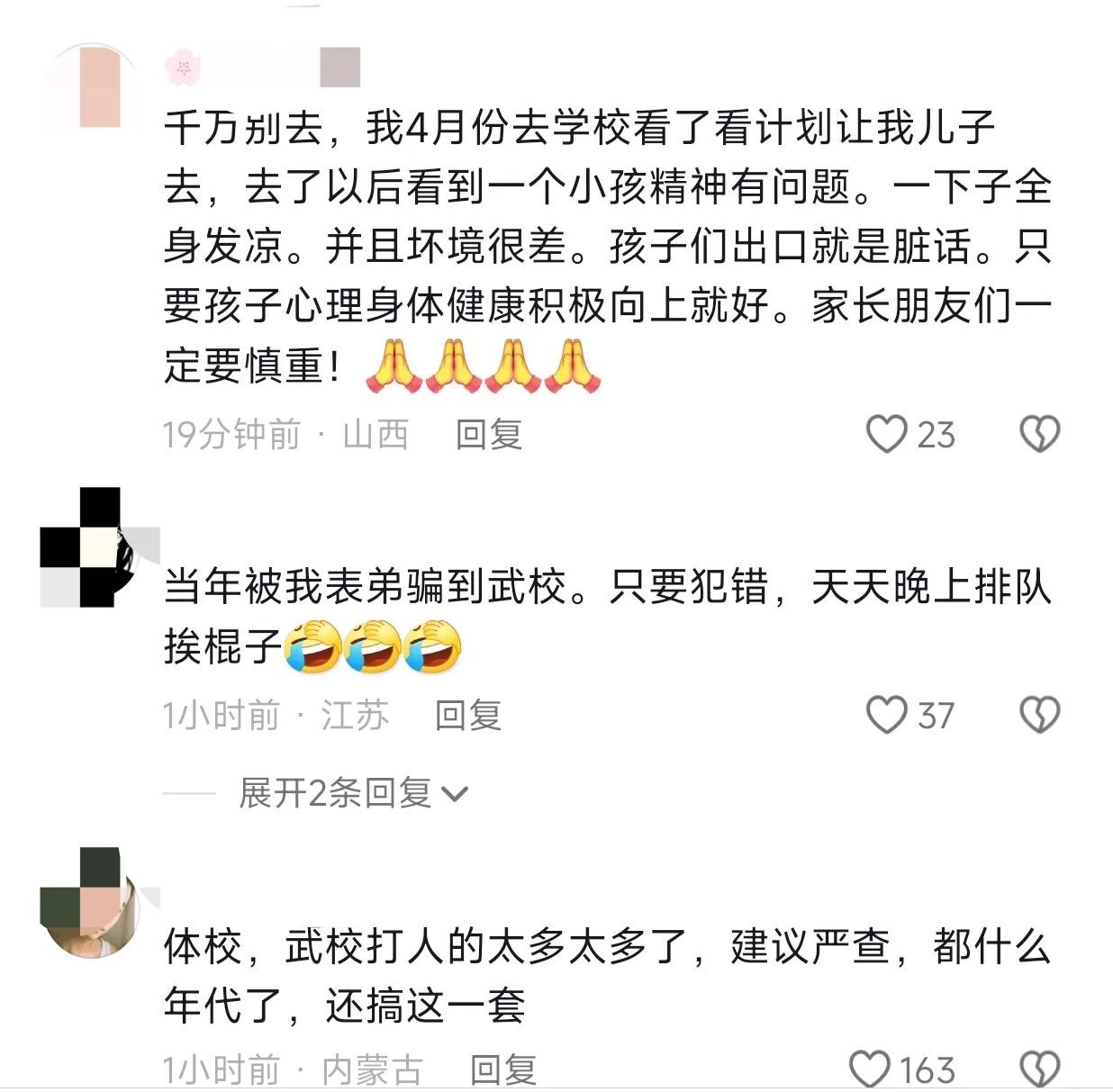Open the Shanxi commenter's avatar
The height and width of the screenshot is (1092, 1113).
point(92,86)
